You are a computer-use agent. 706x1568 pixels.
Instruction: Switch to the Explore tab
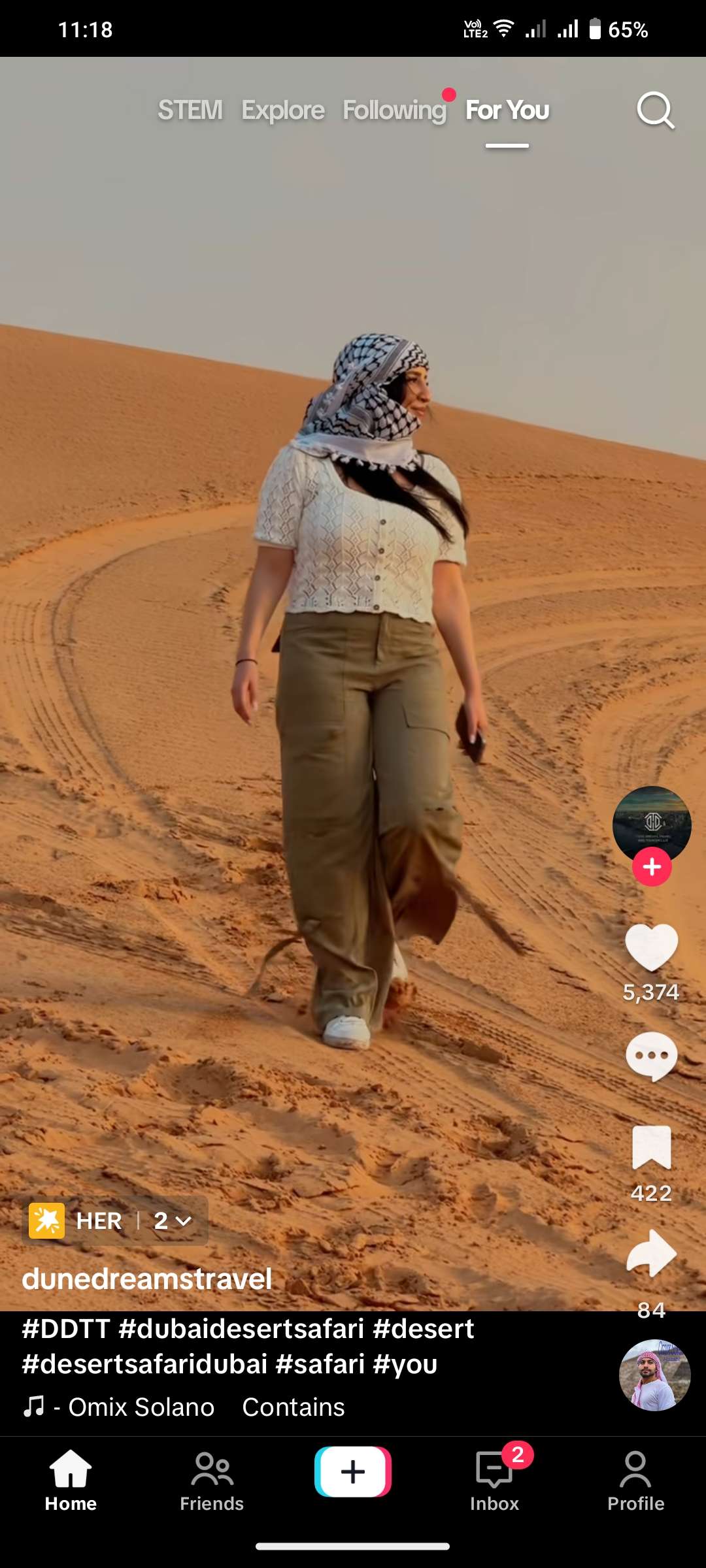coord(283,110)
